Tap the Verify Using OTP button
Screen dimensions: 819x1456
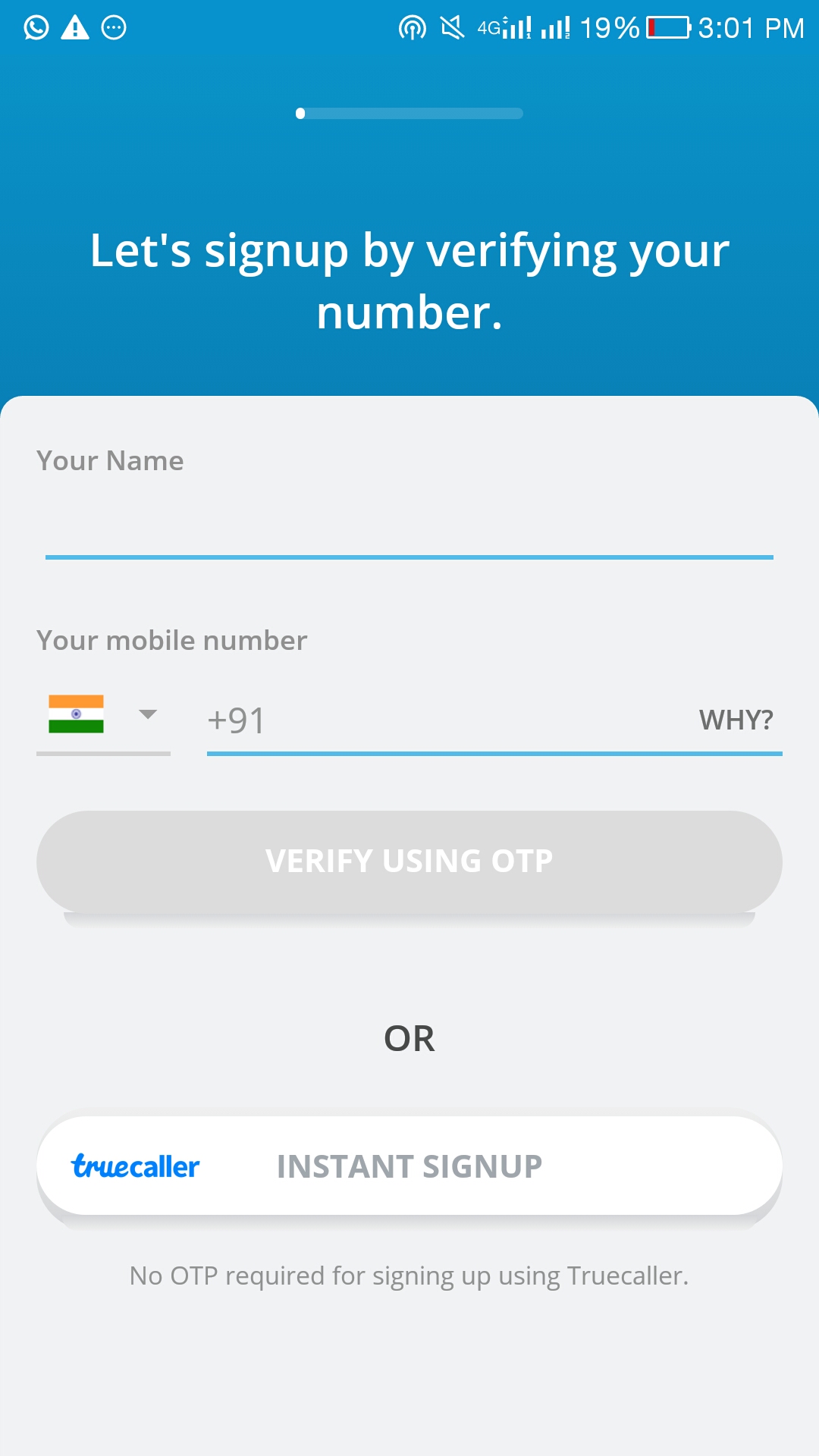click(x=409, y=861)
